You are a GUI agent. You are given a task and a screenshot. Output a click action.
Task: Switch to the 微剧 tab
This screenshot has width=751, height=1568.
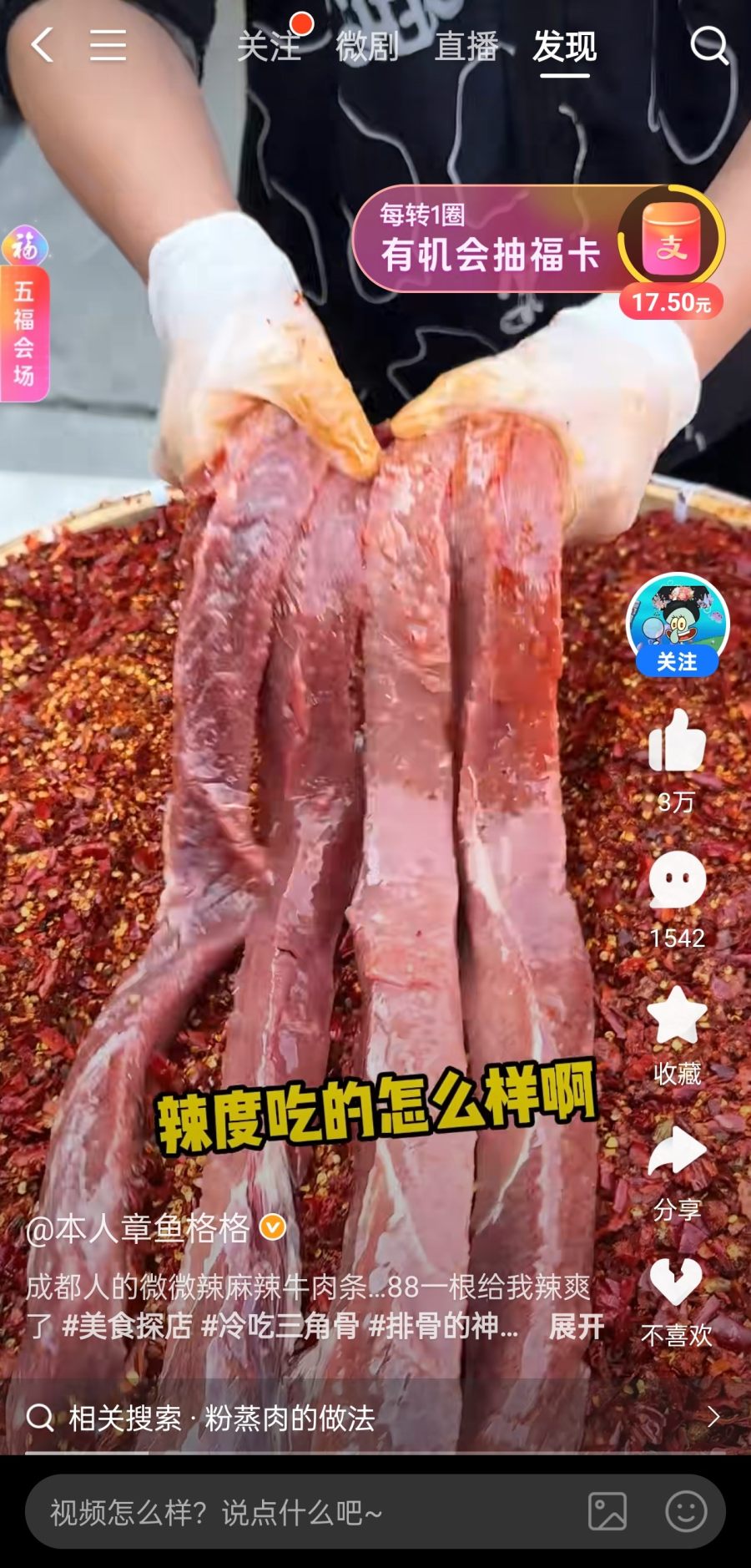[x=366, y=47]
